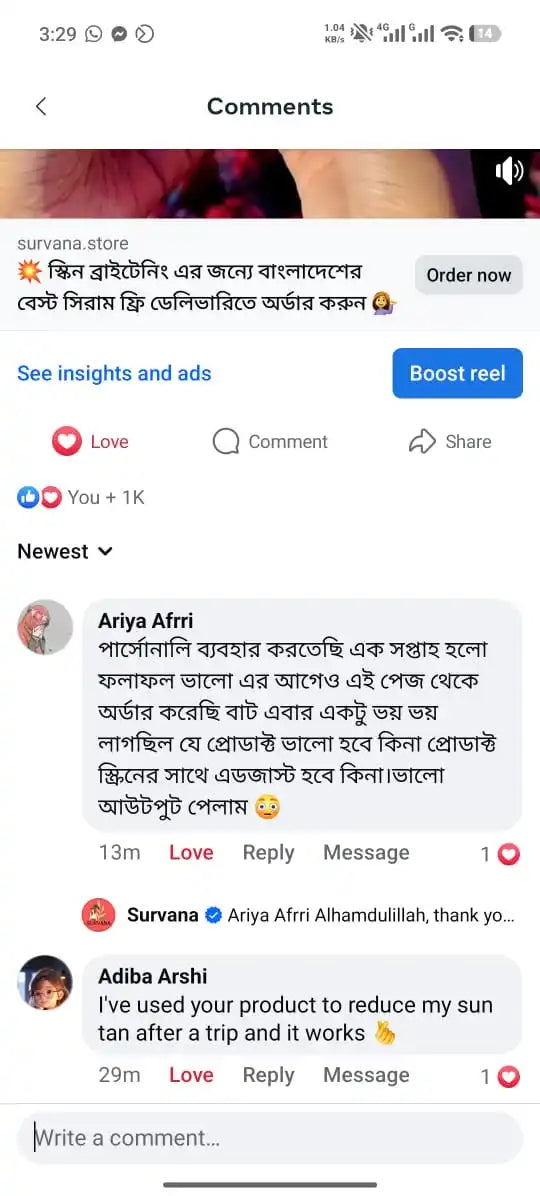
Task: Mute the reel's sound with the speaker icon
Action: click(509, 172)
